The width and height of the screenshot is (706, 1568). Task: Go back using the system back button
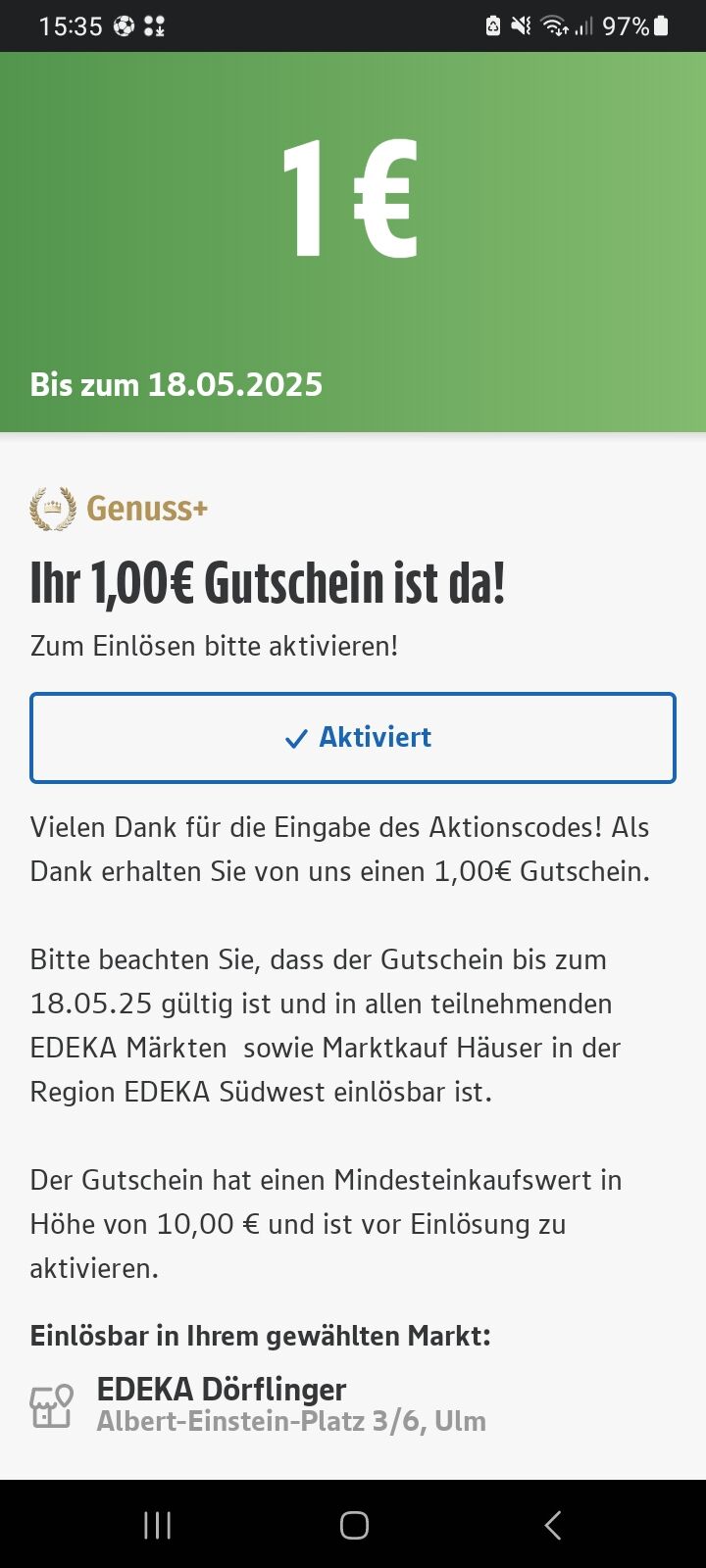(x=553, y=1525)
